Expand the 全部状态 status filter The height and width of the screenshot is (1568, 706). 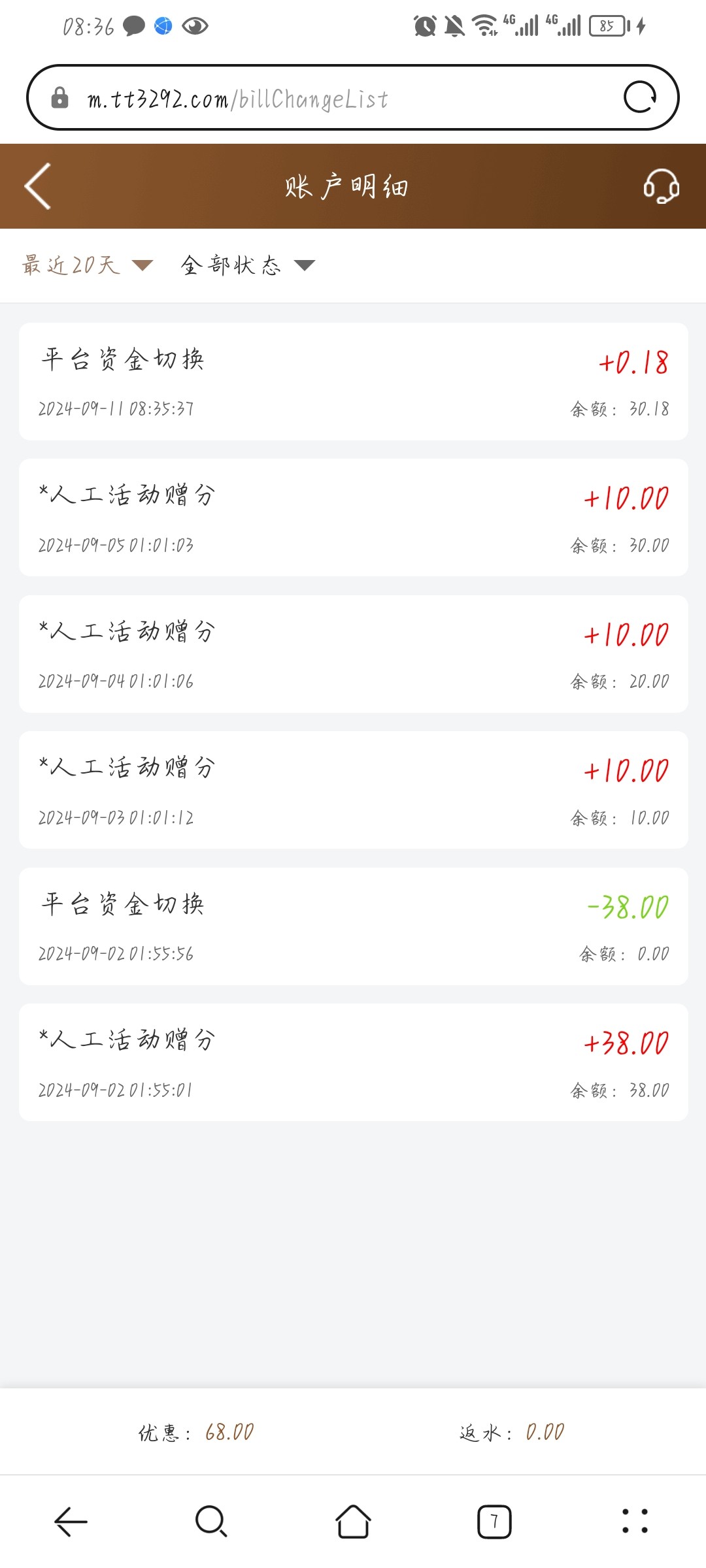click(248, 265)
